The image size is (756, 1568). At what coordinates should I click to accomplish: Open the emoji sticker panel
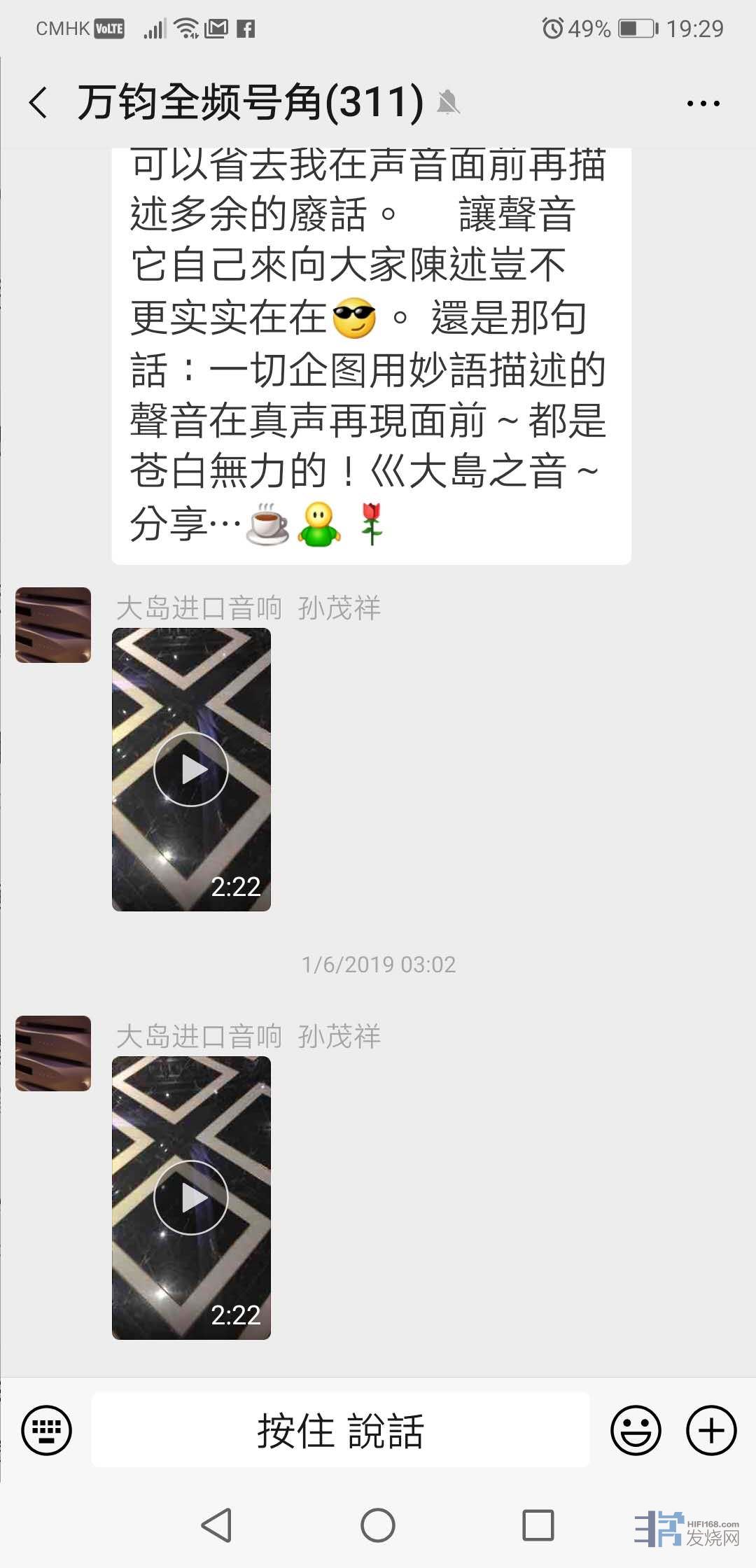(x=636, y=1429)
